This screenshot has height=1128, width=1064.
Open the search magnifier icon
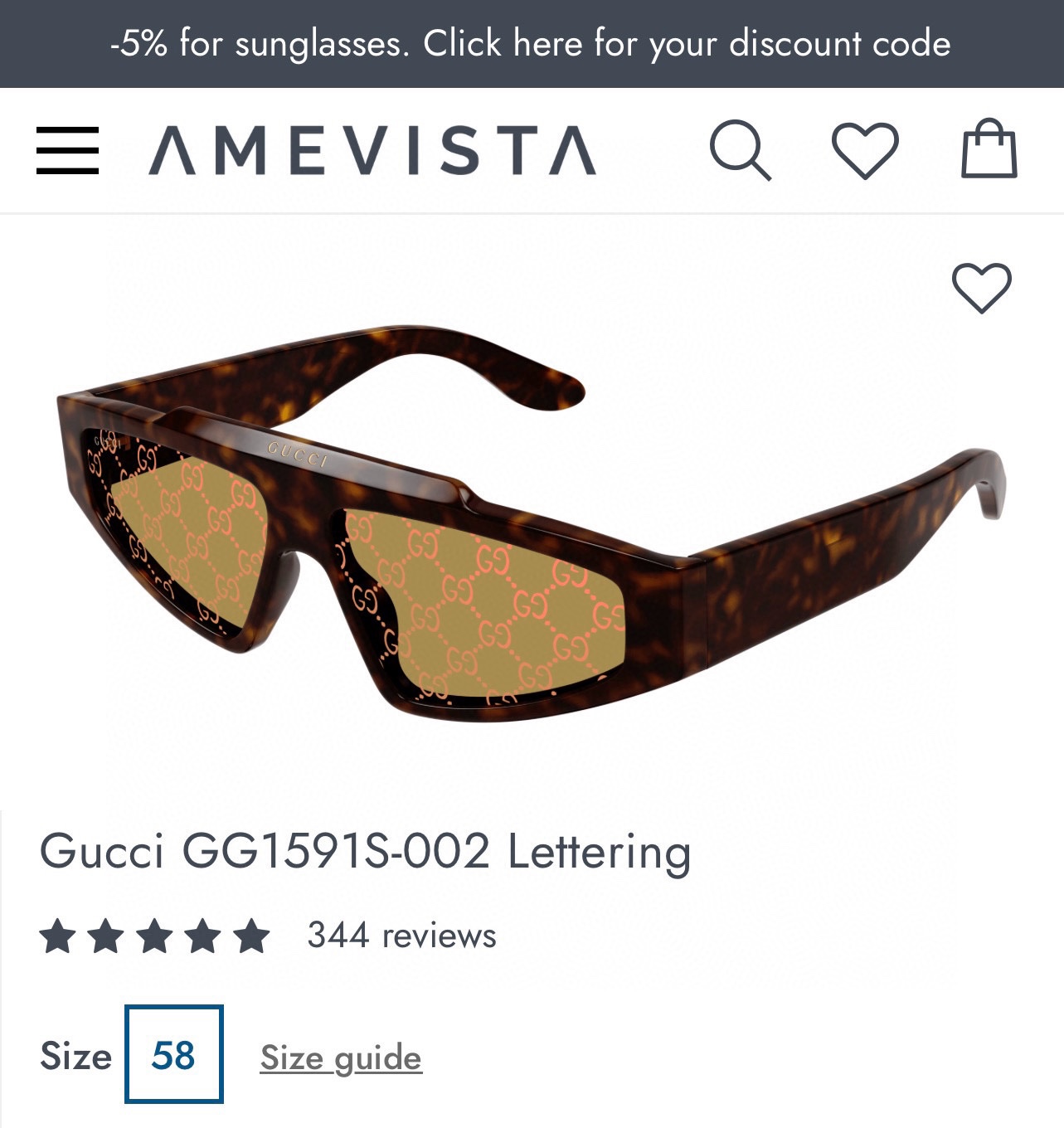741,150
